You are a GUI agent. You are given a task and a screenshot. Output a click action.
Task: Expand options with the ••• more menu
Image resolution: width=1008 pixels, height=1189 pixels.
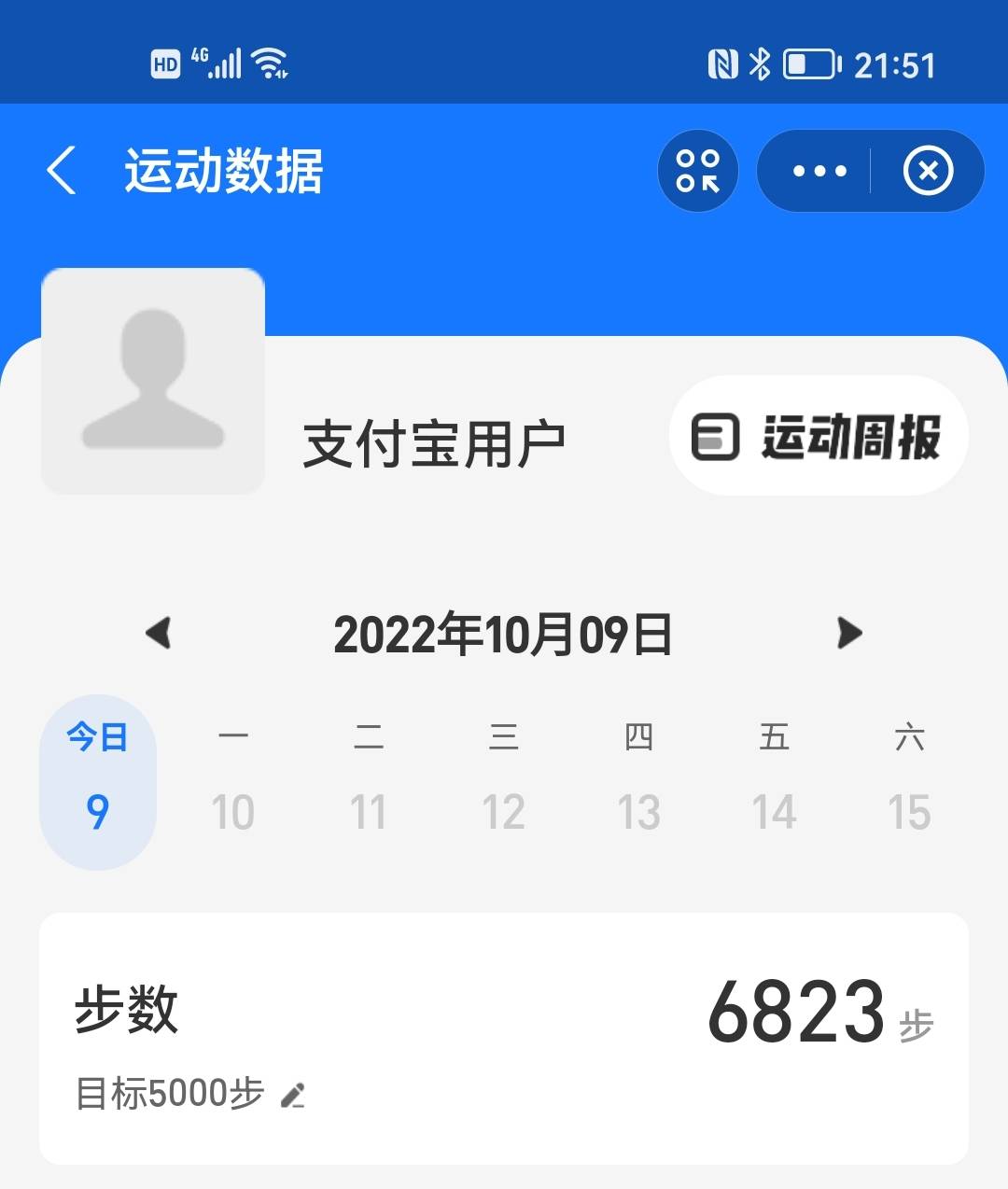pyautogui.click(x=819, y=171)
